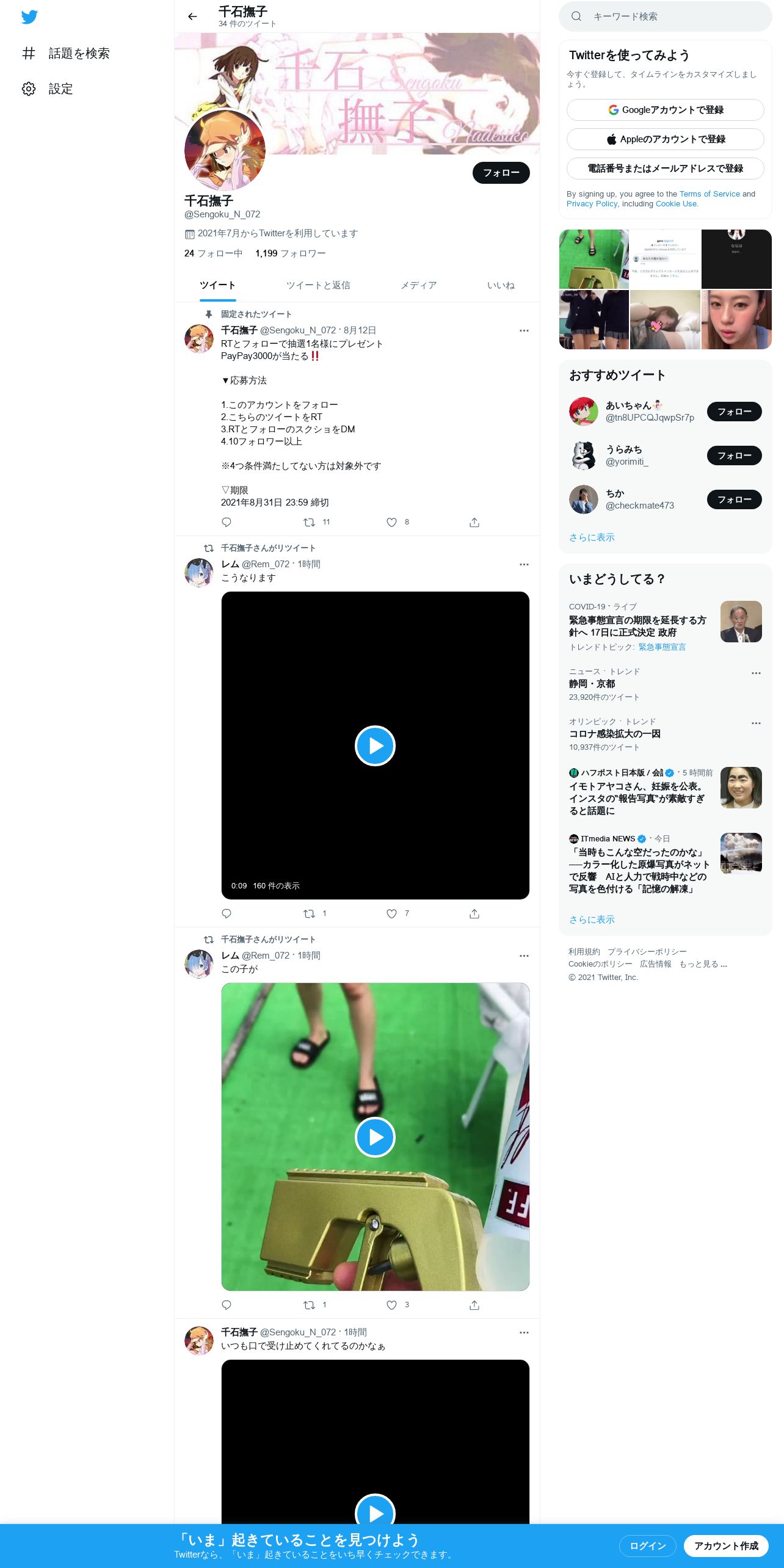The width and height of the screenshot is (784, 1568).
Task: Open overflow menu on the こうなります tweet
Action: coord(524,564)
